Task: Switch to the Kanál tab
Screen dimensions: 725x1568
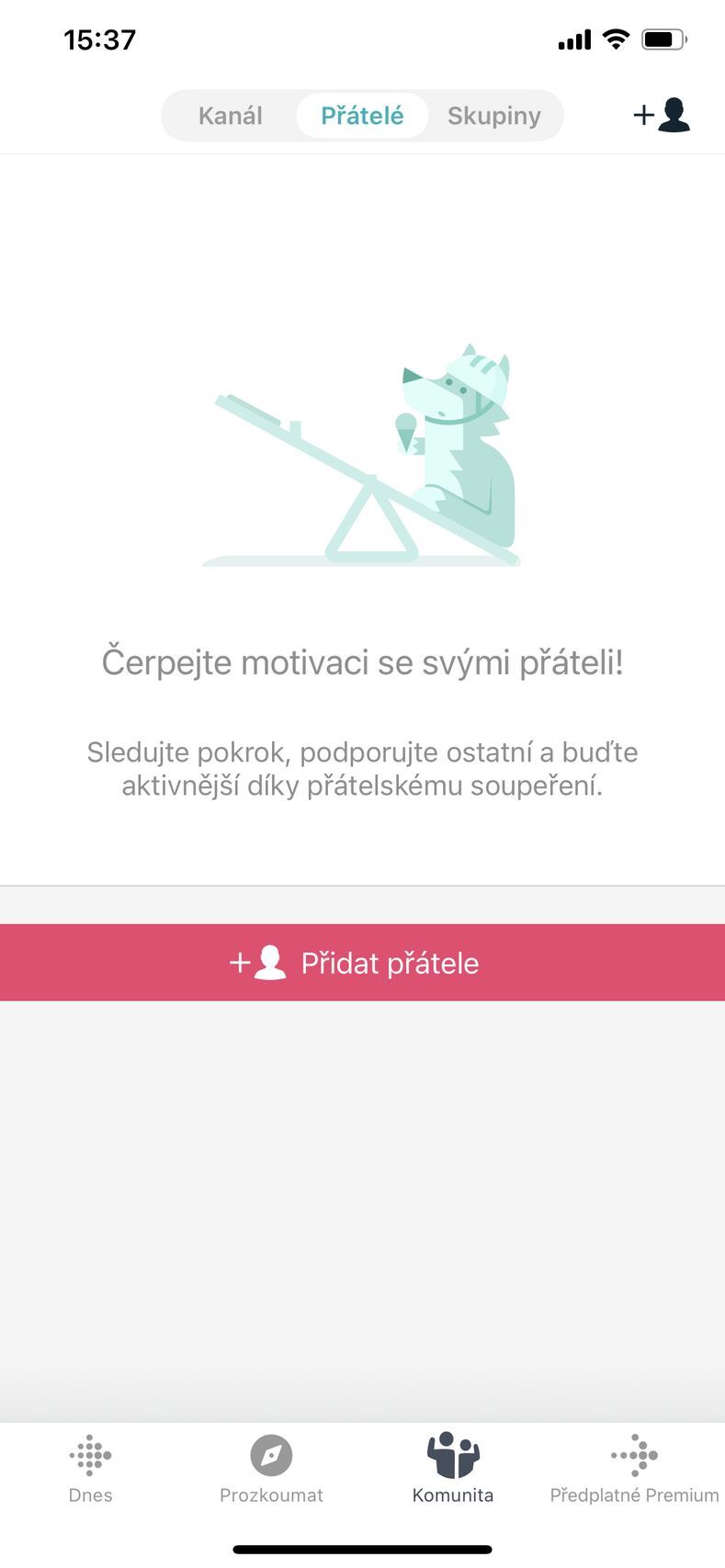Action: 229,115
